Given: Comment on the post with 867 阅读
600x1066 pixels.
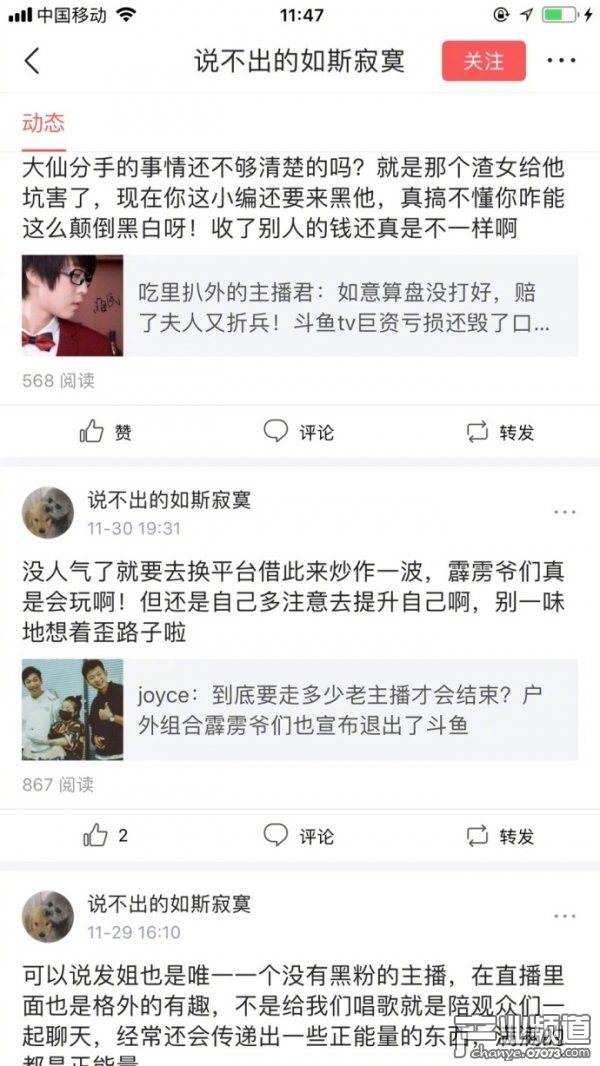Looking at the screenshot, I should click(x=299, y=836).
